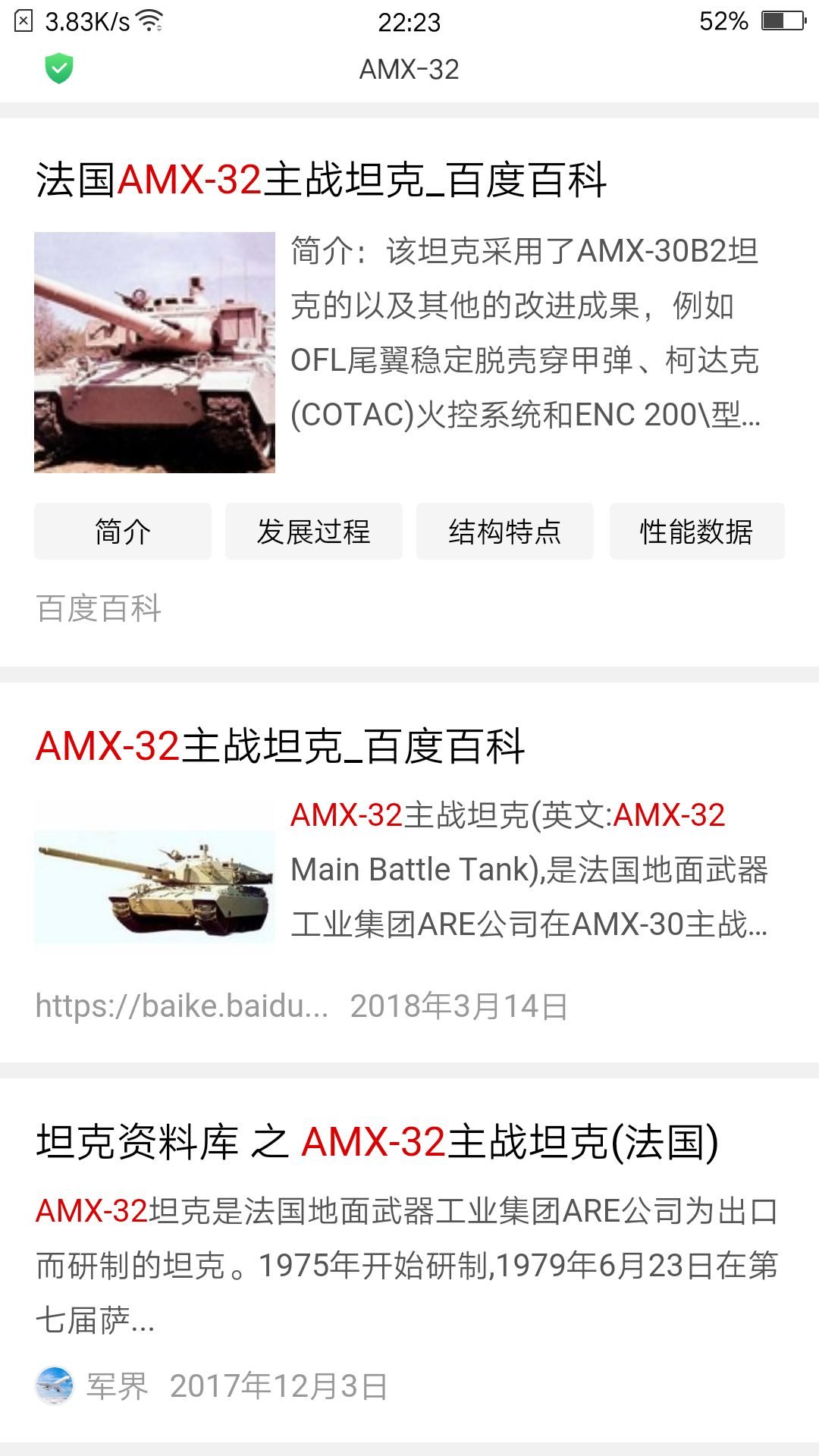Image resolution: width=819 pixels, height=1456 pixels.
Task: Open the 法国AMX-32主战坦克_百度百科 result
Action: point(321,180)
